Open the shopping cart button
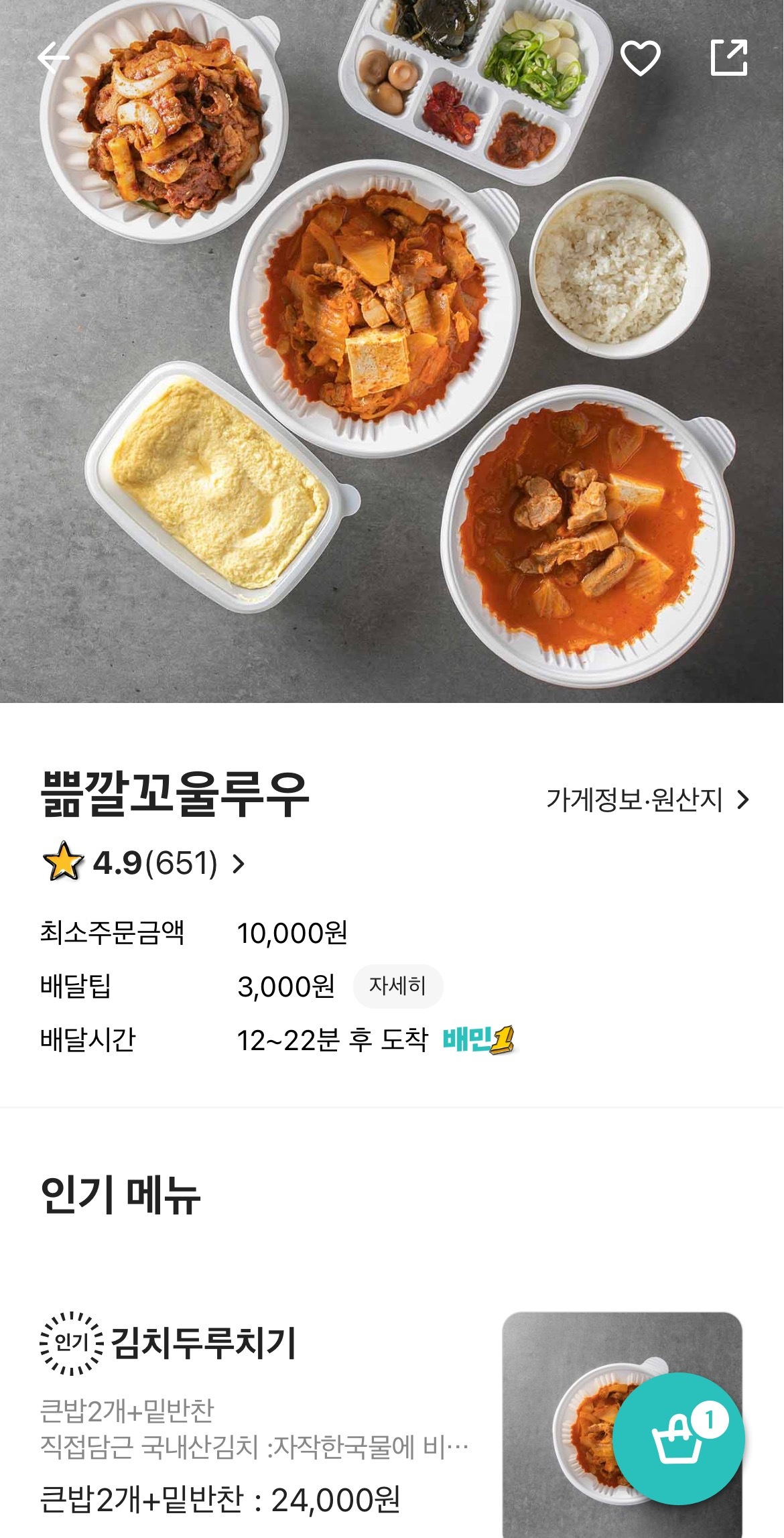The image size is (784, 1538). click(678, 1438)
